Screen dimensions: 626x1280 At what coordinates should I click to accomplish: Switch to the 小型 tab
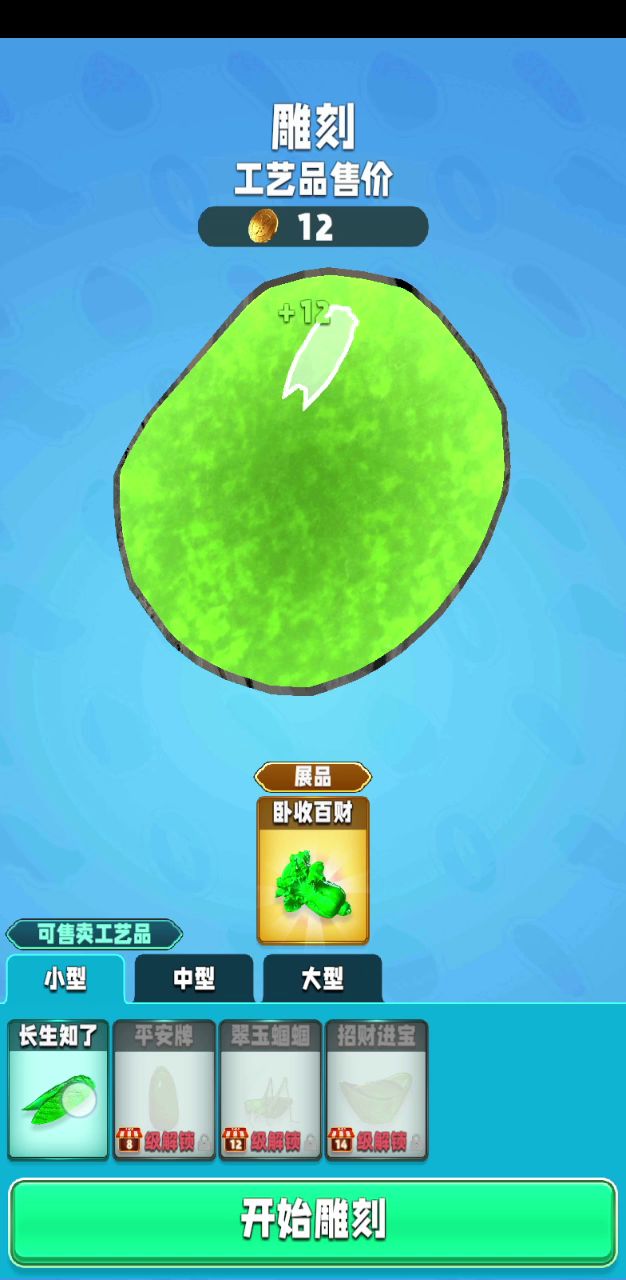tap(65, 979)
